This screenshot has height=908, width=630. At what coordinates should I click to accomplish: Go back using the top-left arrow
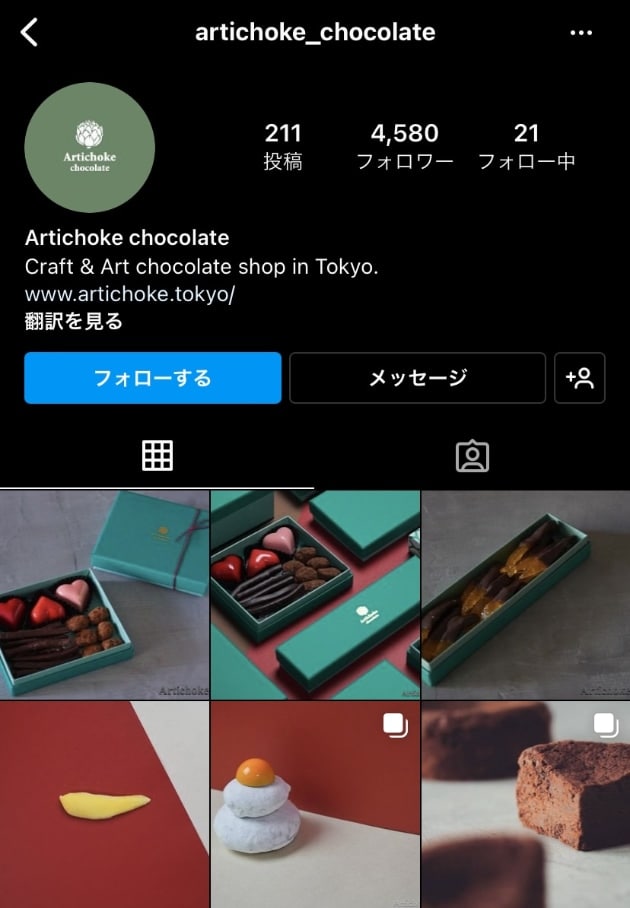[x=30, y=33]
